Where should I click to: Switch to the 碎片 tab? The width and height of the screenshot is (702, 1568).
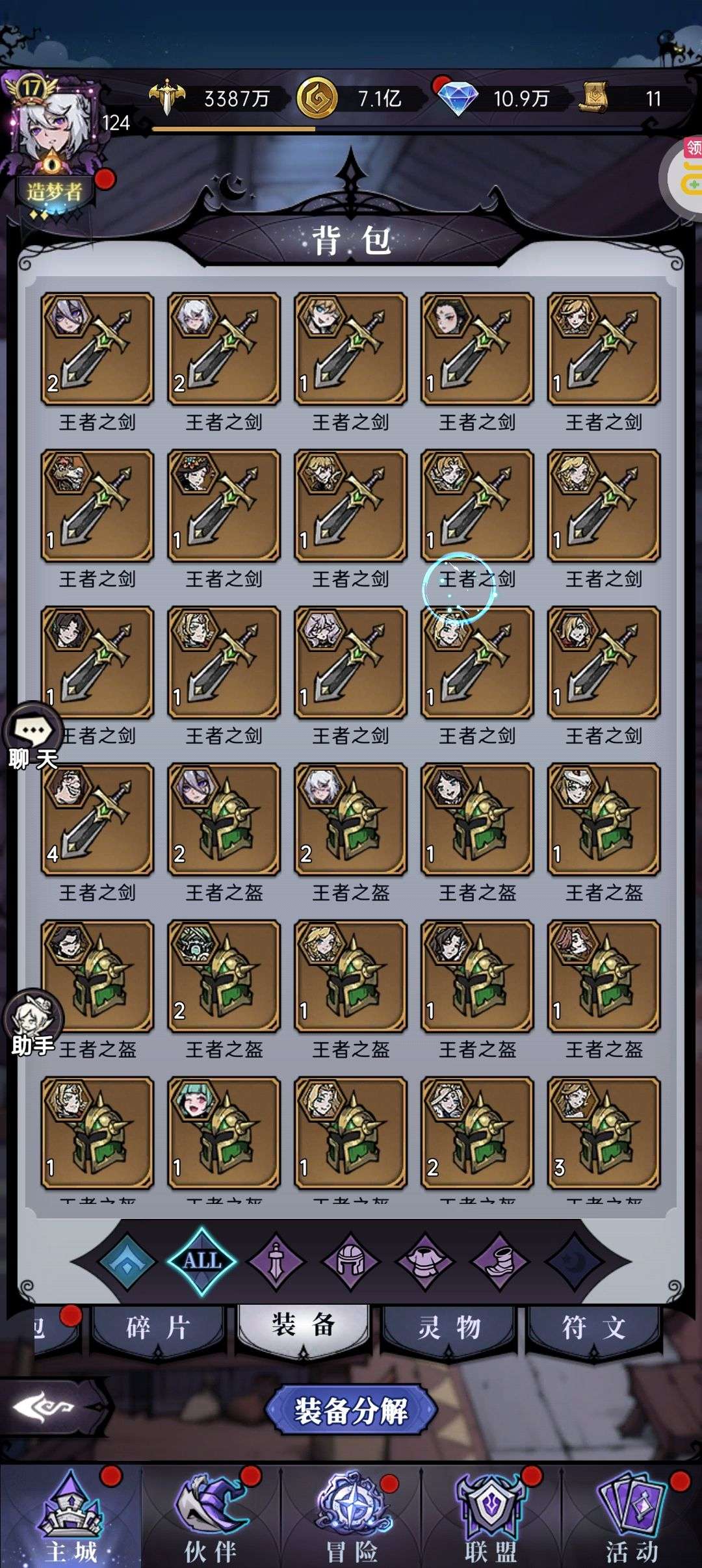pos(158,1328)
